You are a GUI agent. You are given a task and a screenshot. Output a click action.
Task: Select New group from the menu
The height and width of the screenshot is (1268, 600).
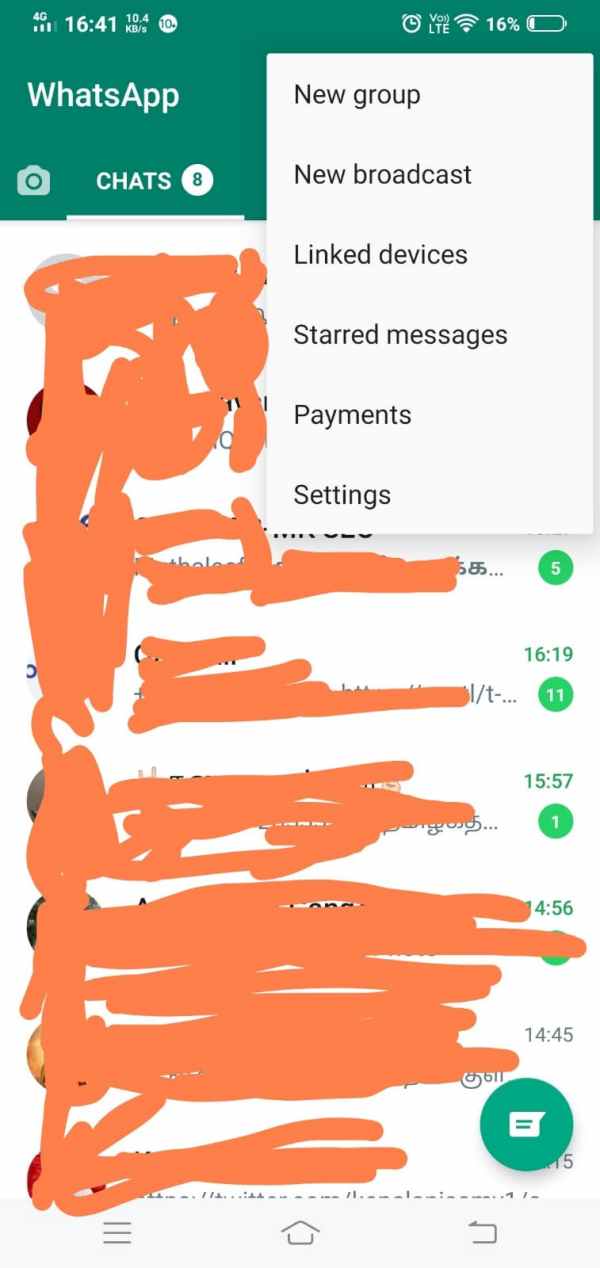point(357,95)
